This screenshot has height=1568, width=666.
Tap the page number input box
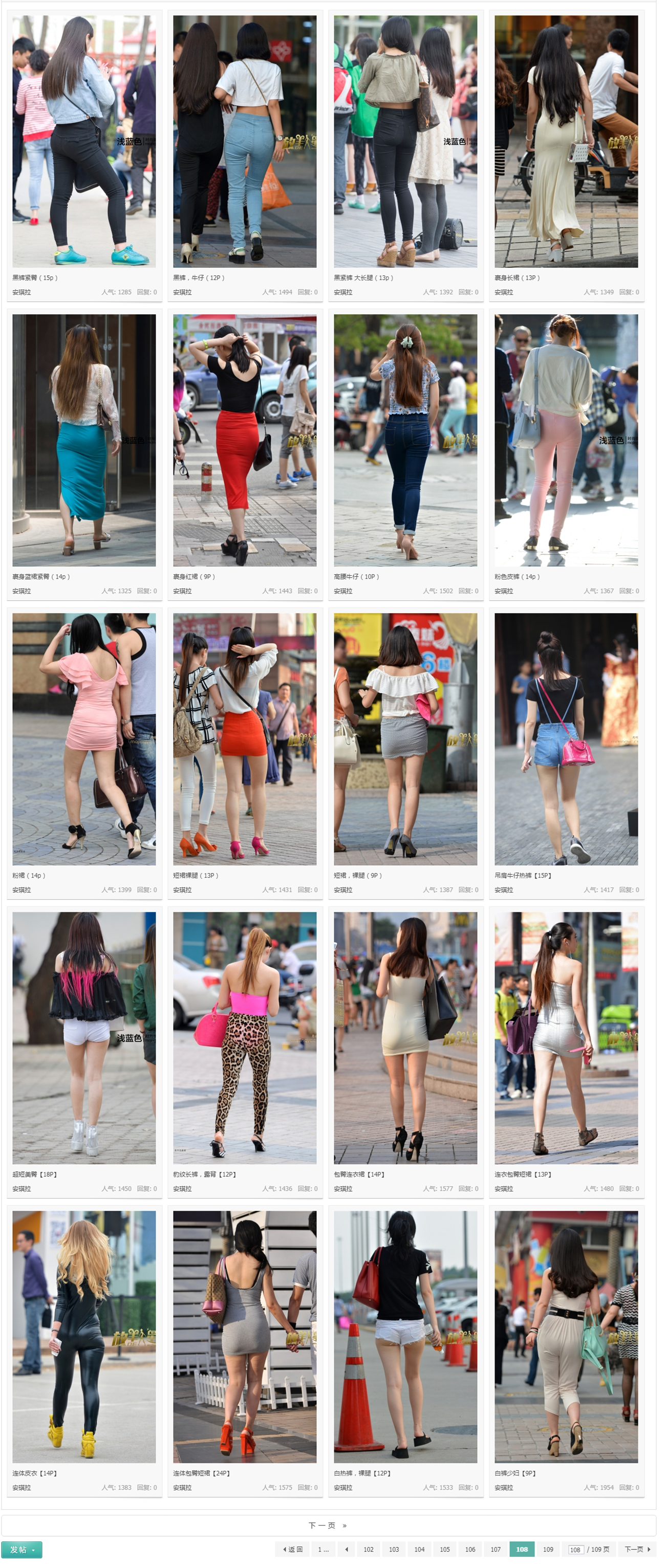coord(575,1550)
